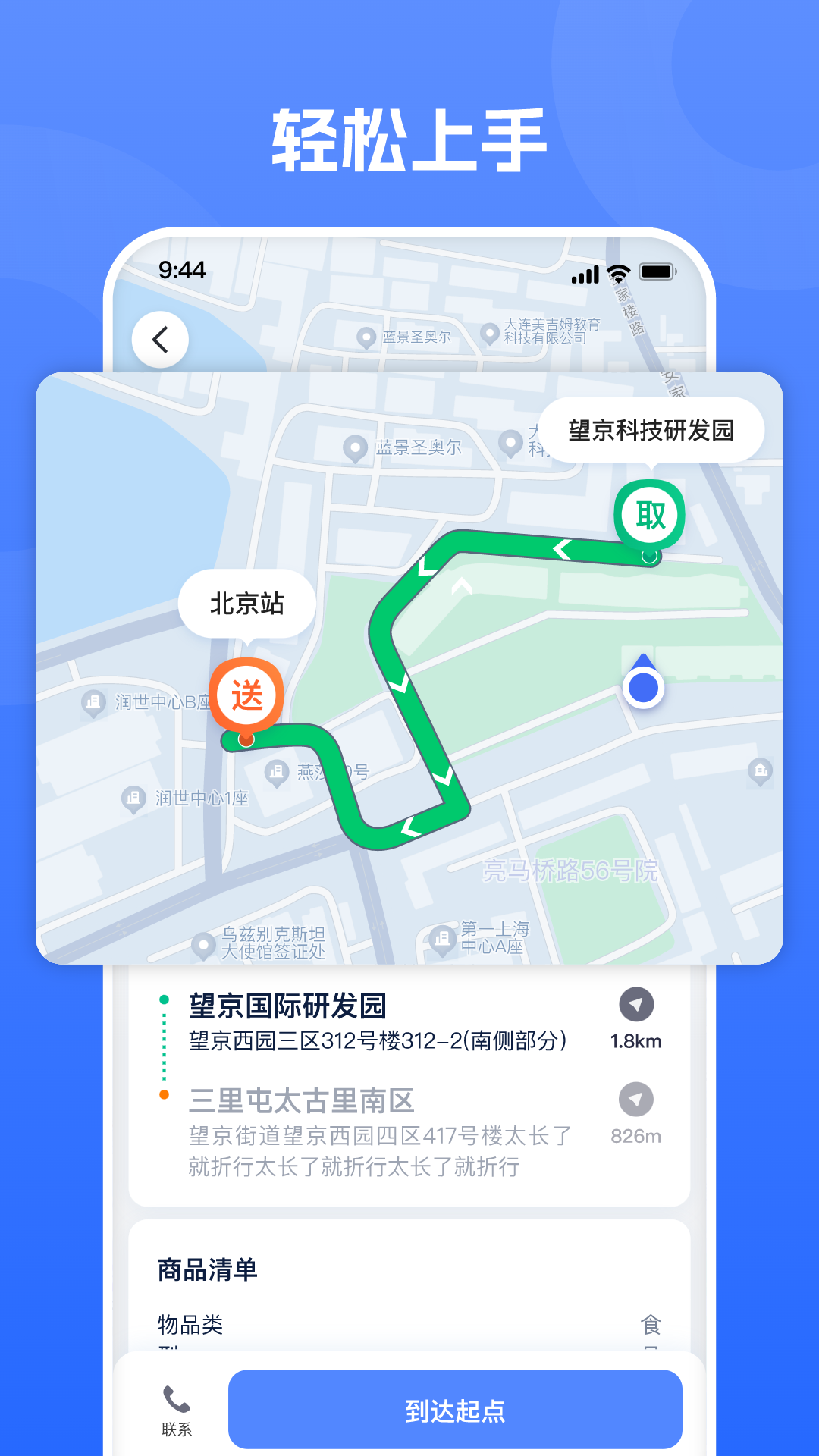Tap the 商品清单 section header
This screenshot has width=819, height=1456.
click(x=206, y=1269)
